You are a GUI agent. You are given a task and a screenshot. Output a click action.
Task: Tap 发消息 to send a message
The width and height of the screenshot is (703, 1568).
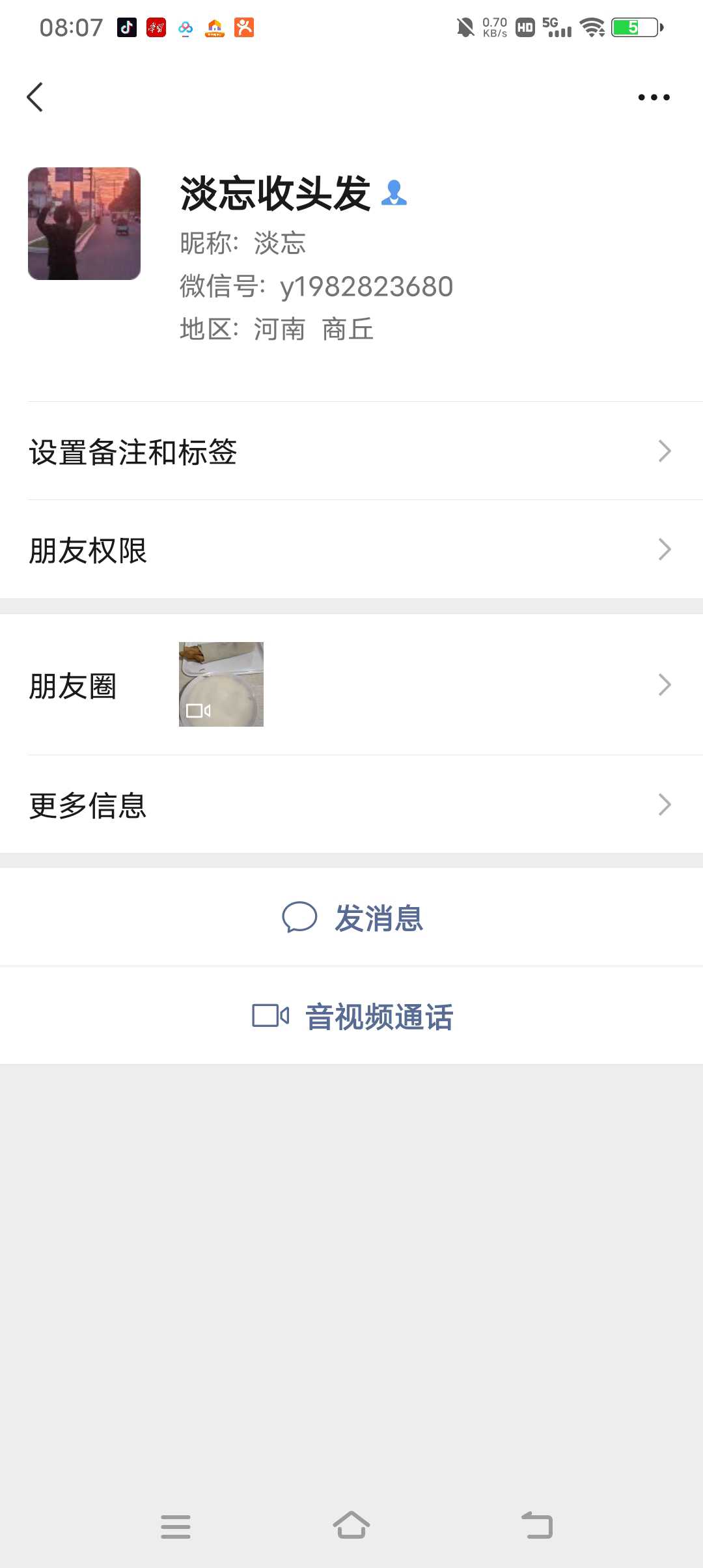click(351, 917)
